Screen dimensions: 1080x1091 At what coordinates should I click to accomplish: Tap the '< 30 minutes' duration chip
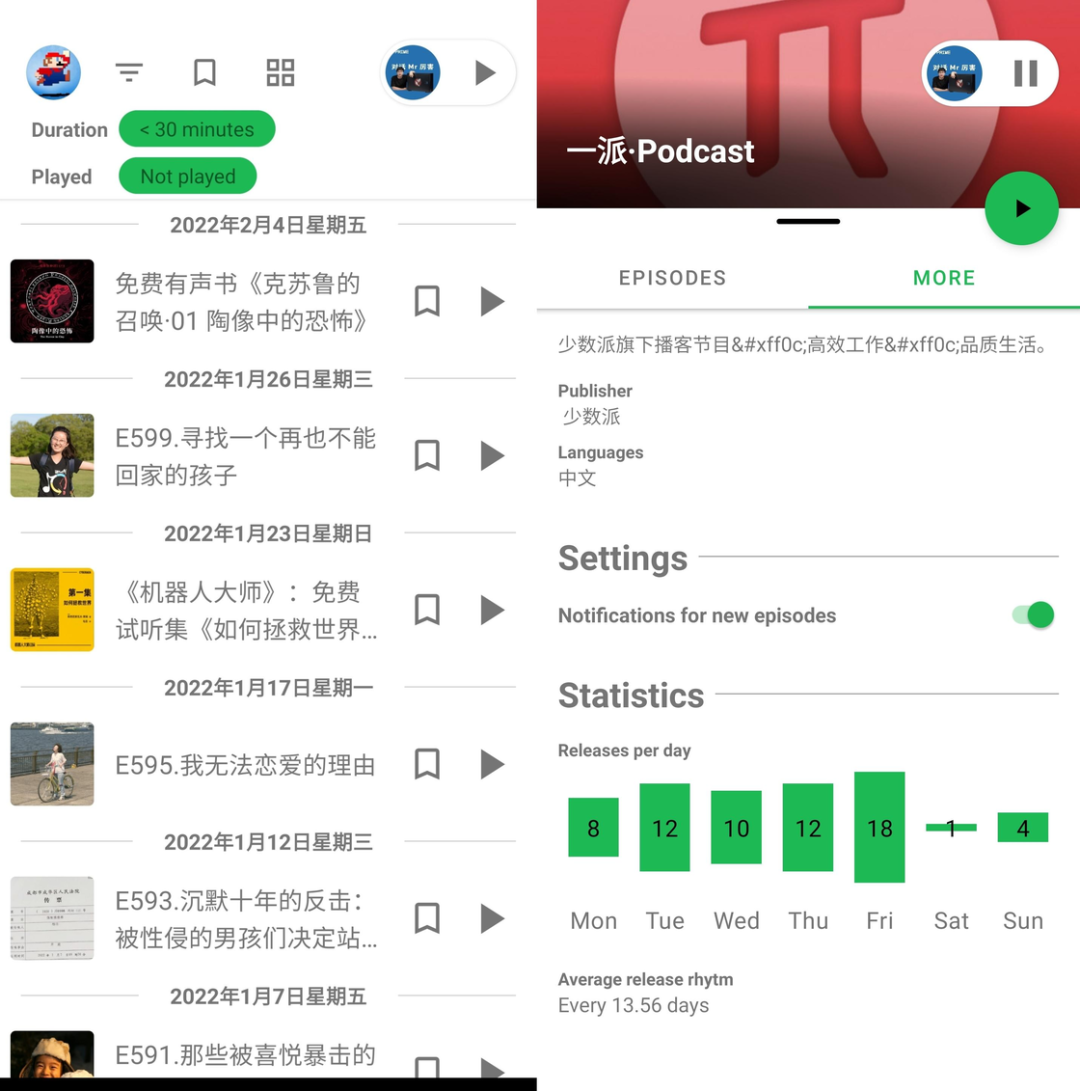coord(196,129)
